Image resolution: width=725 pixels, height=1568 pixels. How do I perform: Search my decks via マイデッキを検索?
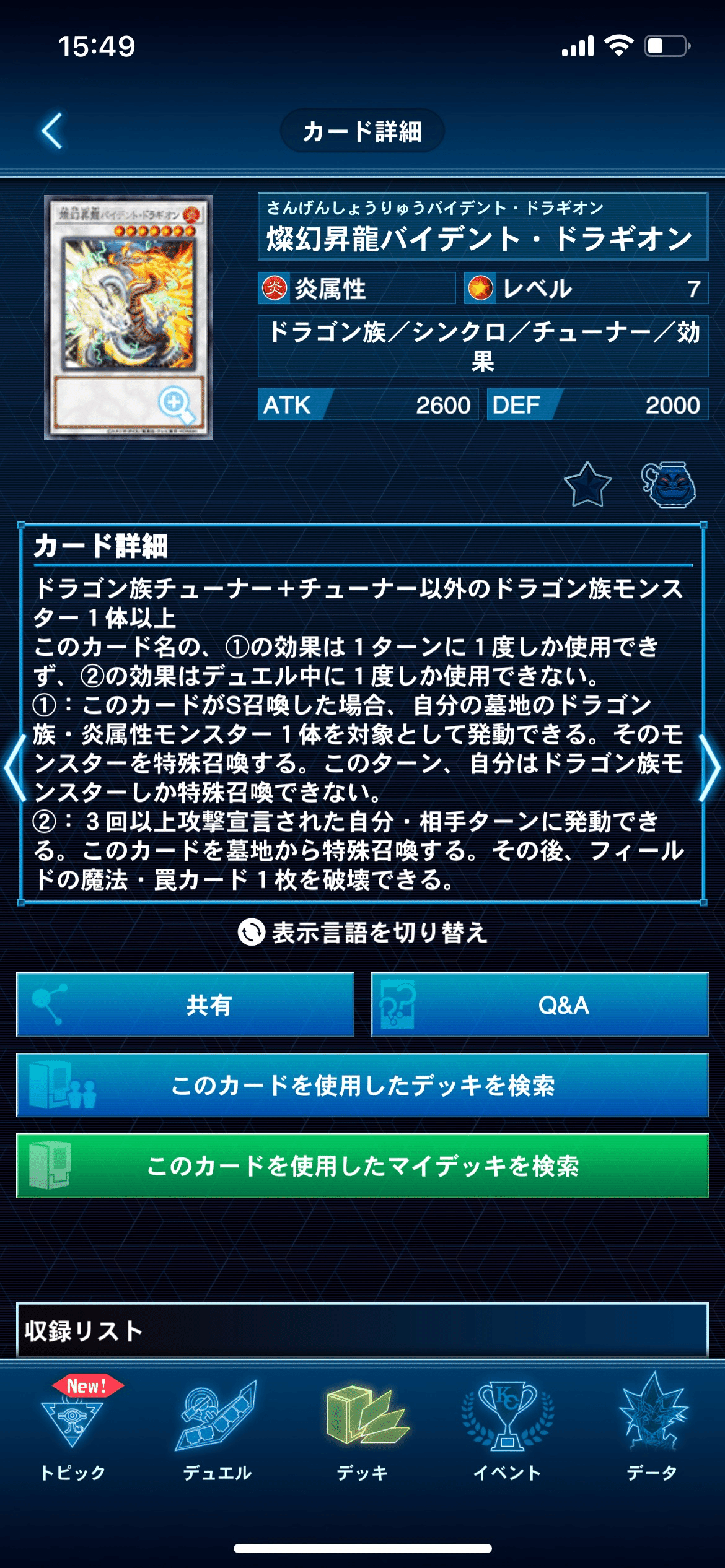(x=362, y=1165)
